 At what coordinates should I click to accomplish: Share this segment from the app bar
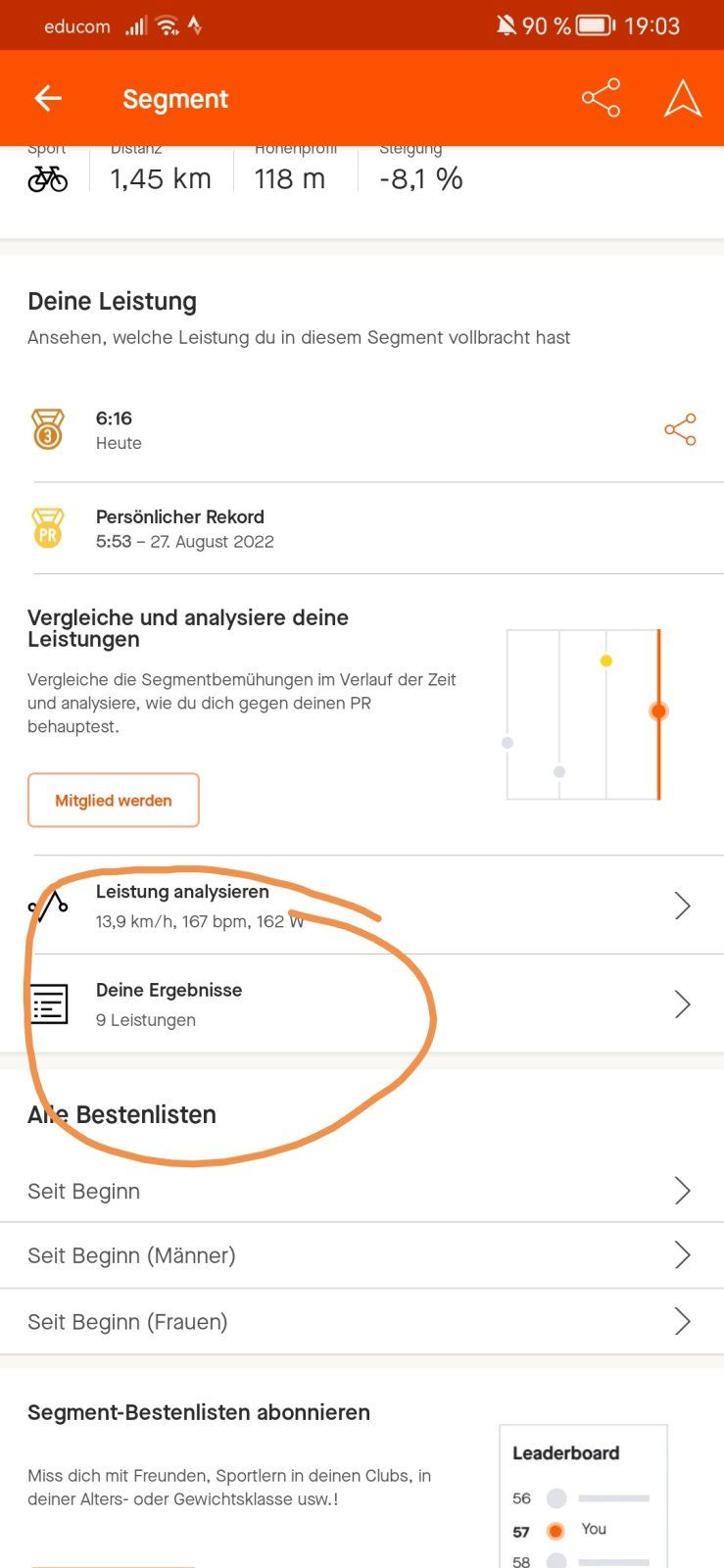point(601,98)
